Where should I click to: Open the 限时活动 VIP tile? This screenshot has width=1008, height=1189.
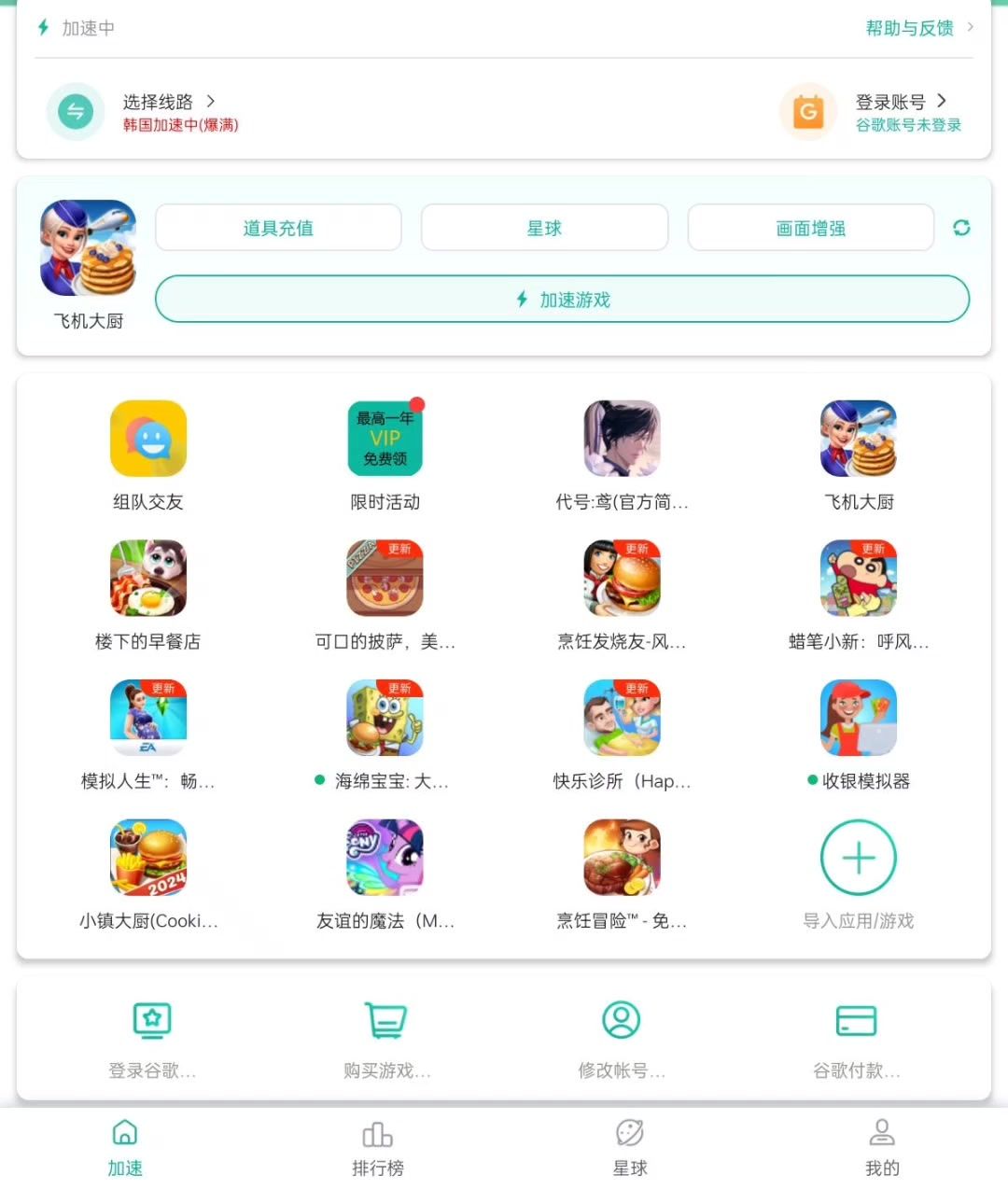(x=385, y=439)
